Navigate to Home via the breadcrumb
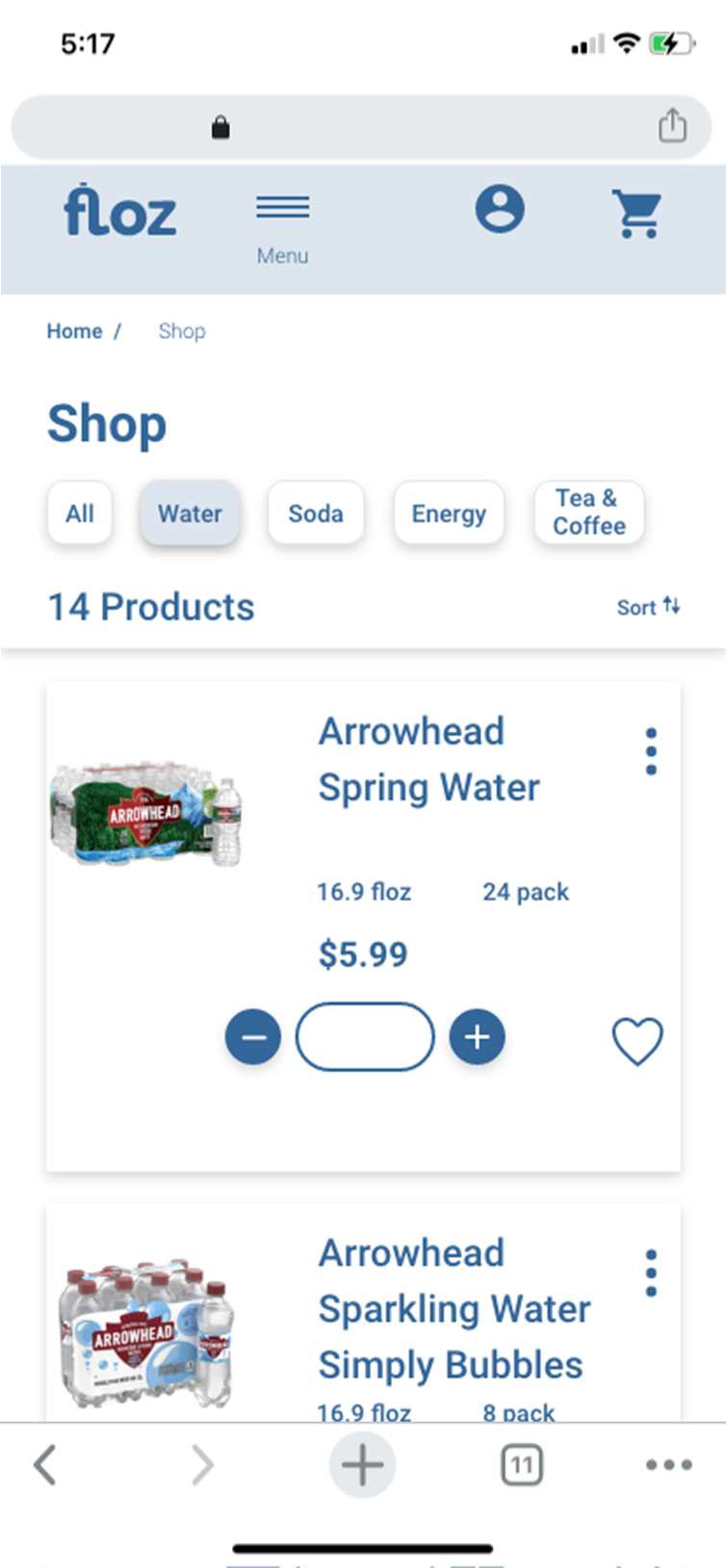 [74, 330]
